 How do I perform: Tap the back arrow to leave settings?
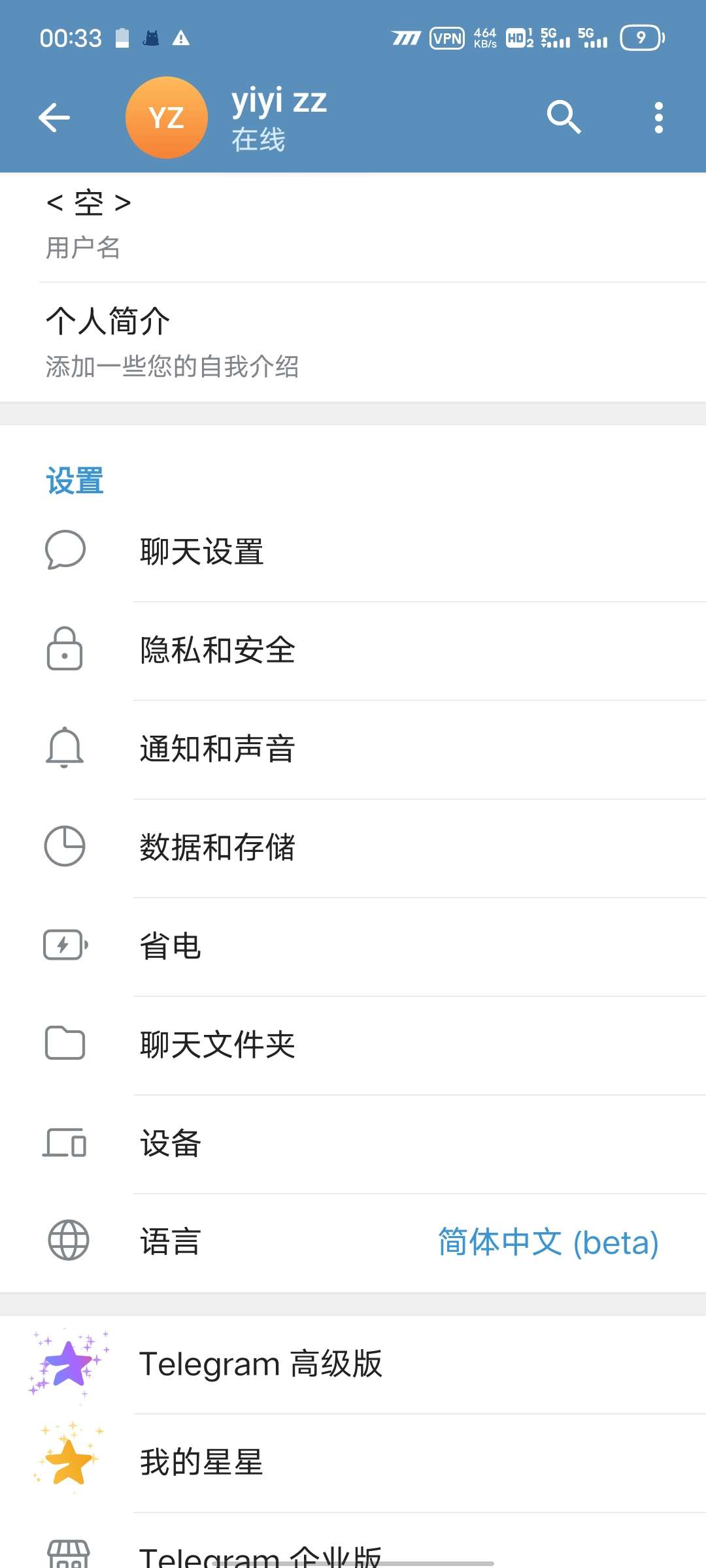[55, 118]
